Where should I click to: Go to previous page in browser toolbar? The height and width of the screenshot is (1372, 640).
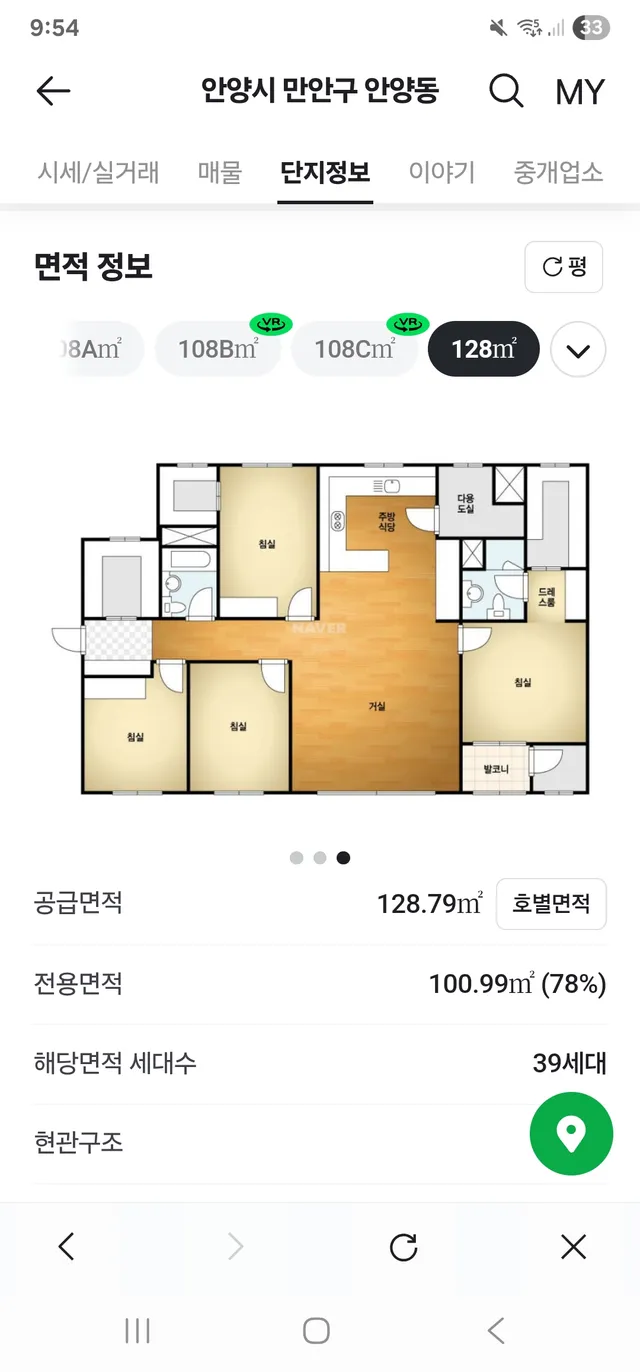point(66,1246)
